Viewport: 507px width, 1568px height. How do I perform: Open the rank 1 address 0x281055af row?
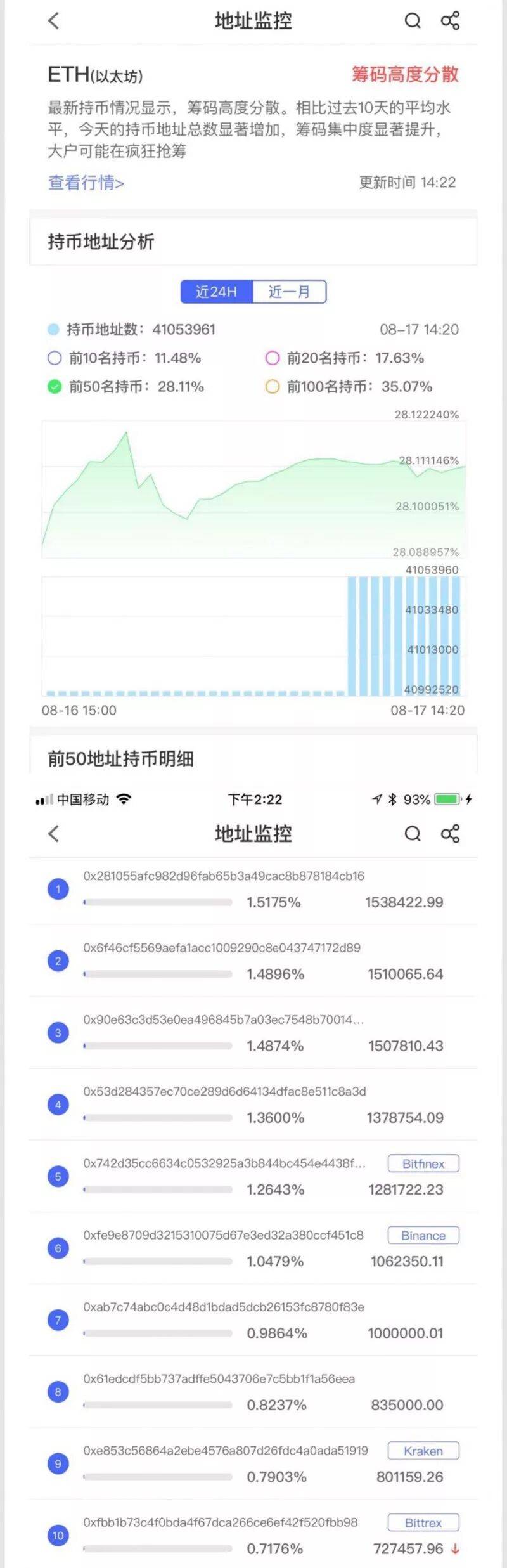click(253, 890)
